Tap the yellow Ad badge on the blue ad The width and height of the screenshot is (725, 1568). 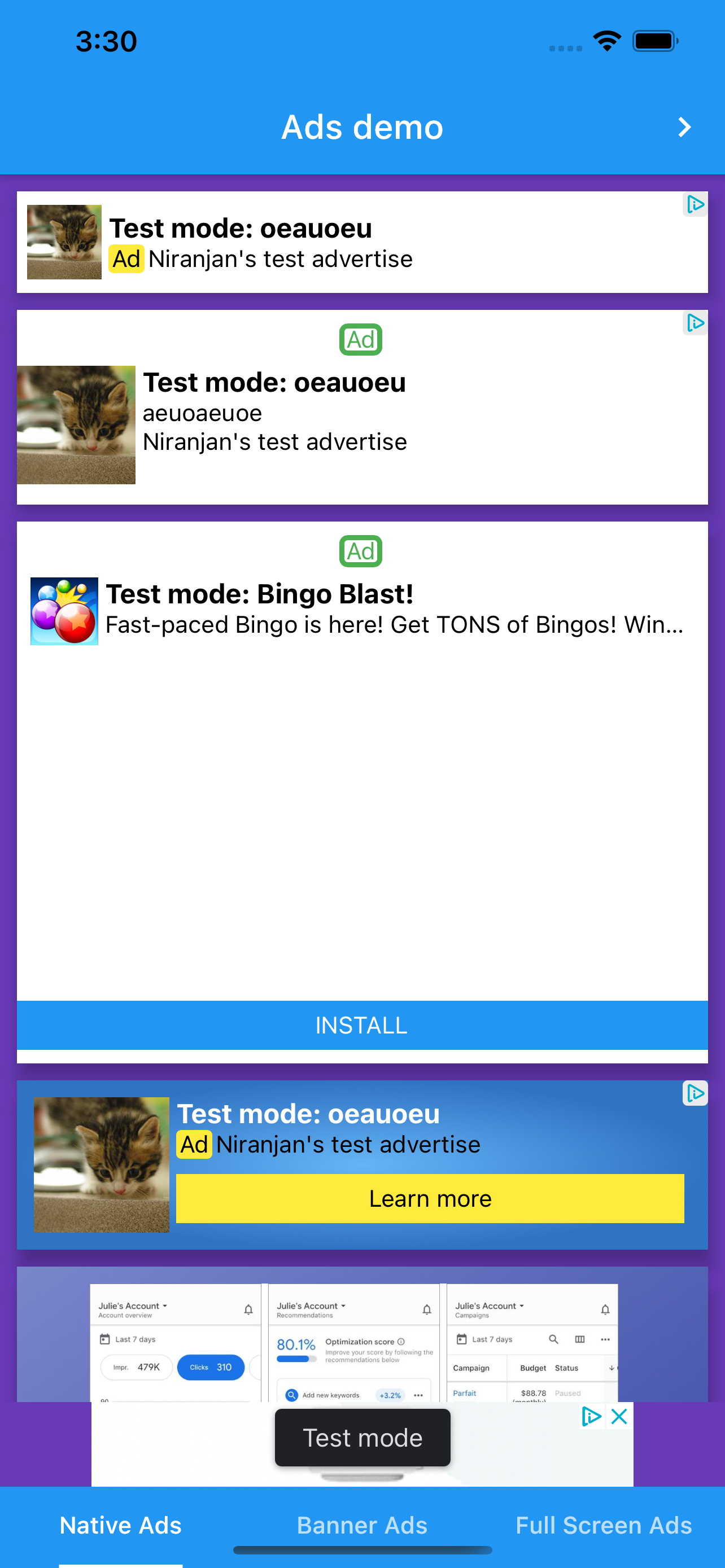(x=194, y=1144)
